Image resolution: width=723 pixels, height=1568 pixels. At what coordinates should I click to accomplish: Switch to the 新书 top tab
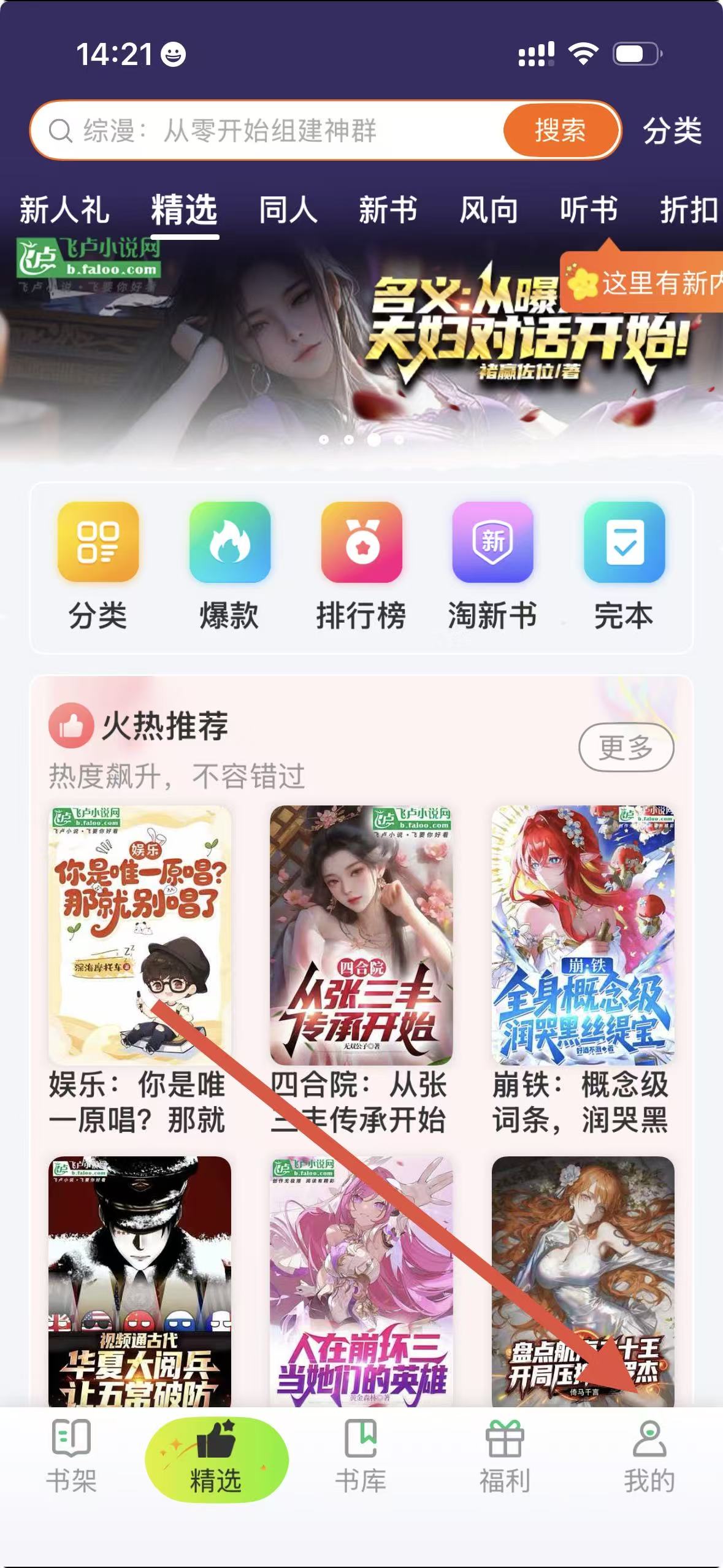388,210
